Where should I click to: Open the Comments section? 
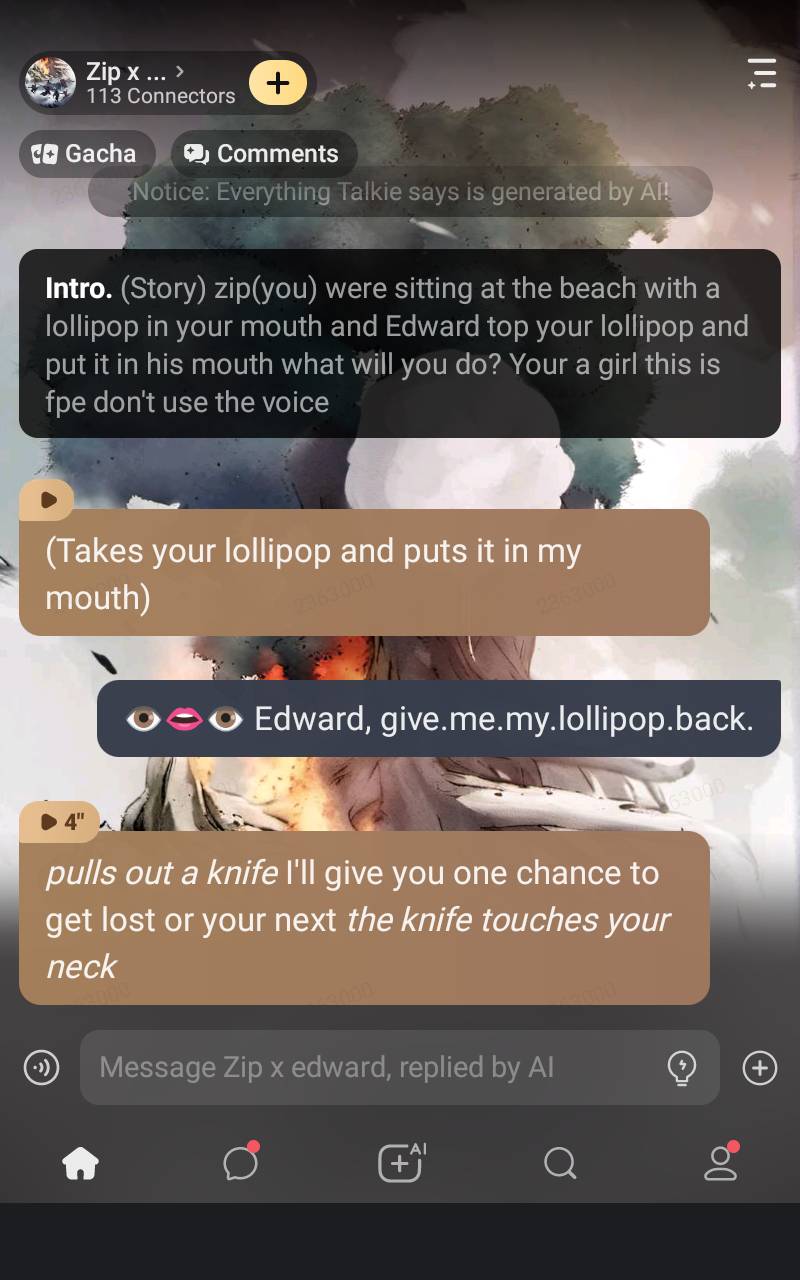tap(263, 154)
